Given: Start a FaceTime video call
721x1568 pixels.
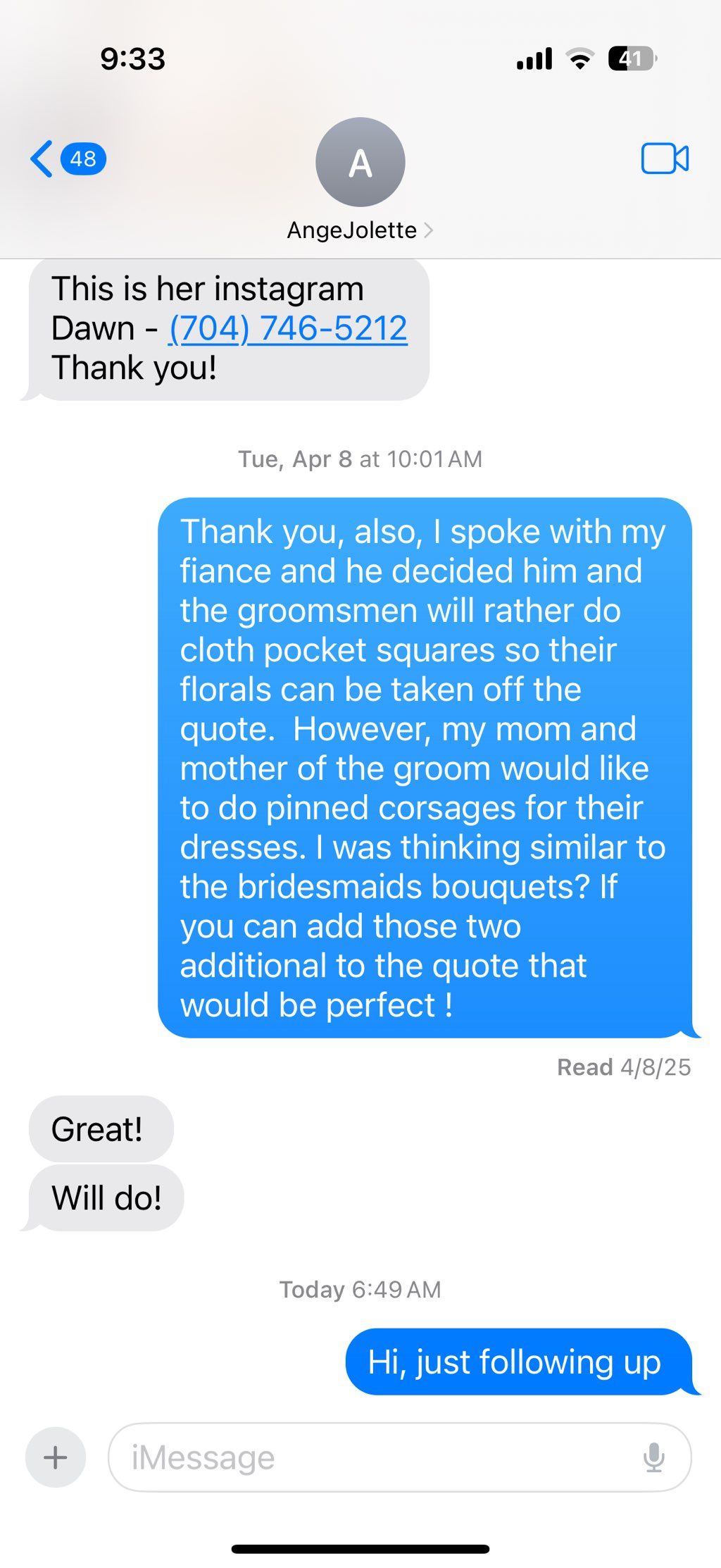Looking at the screenshot, I should tap(664, 158).
